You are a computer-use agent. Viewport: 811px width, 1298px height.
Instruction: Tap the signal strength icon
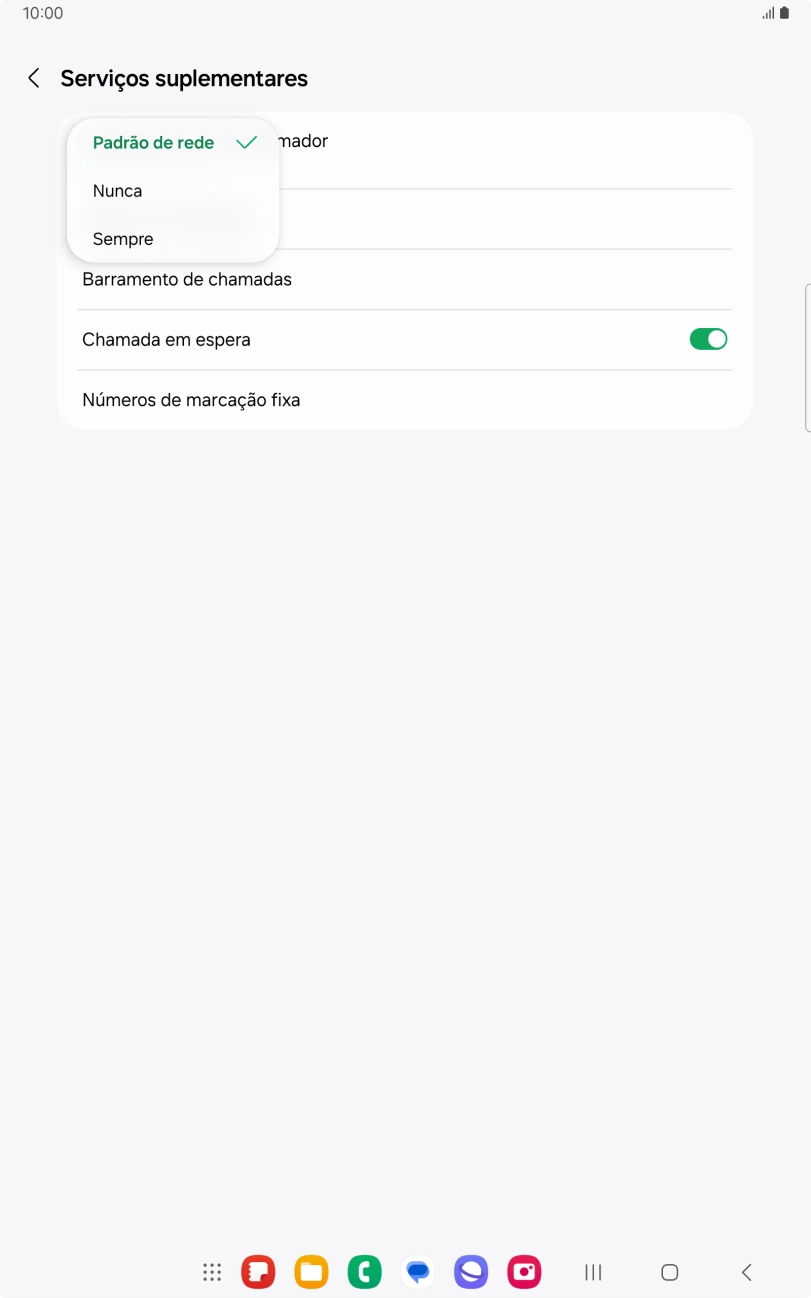(x=768, y=13)
